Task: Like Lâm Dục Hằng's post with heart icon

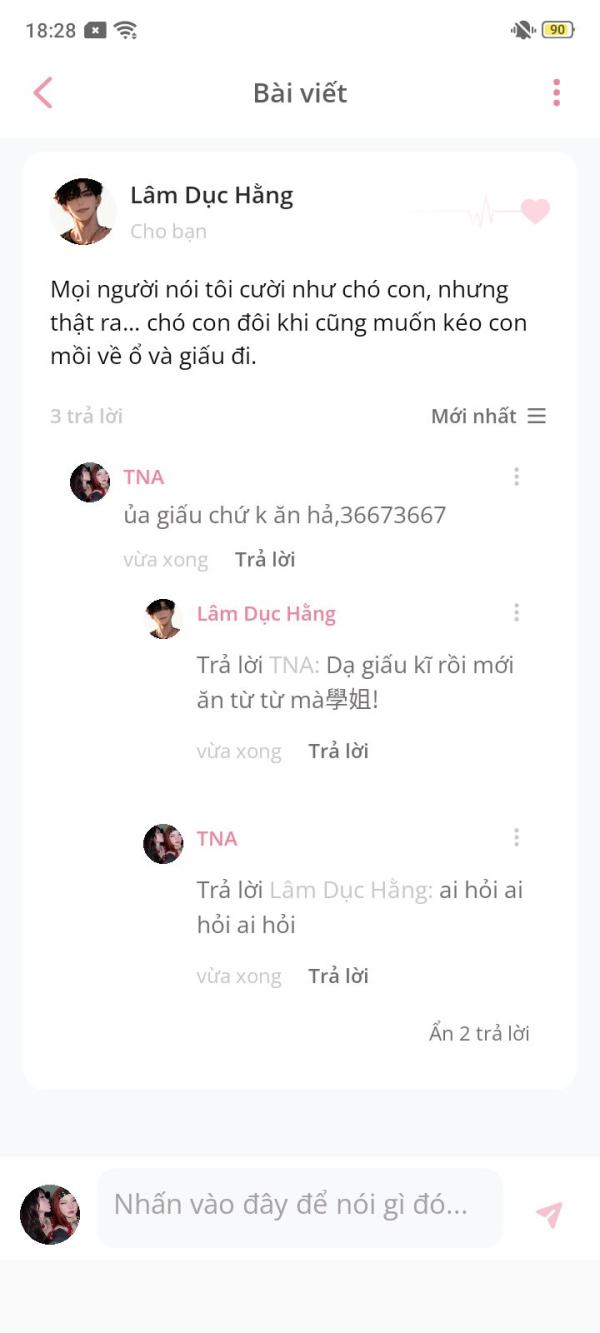Action: [x=535, y=211]
